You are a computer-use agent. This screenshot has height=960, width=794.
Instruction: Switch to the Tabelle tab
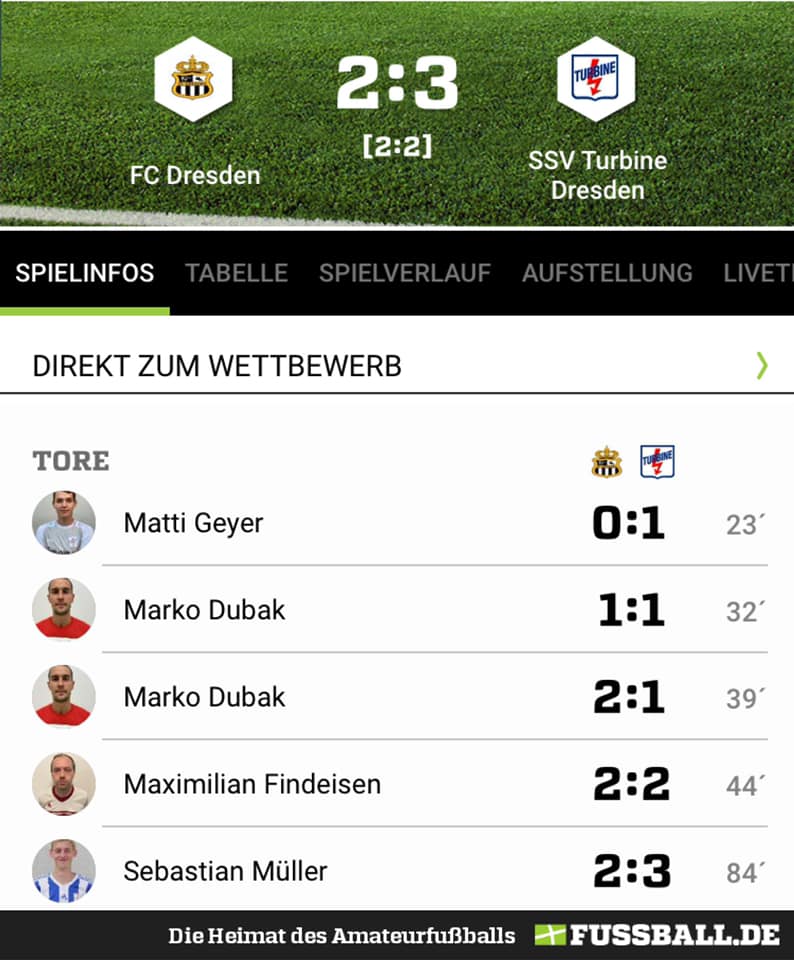point(236,273)
